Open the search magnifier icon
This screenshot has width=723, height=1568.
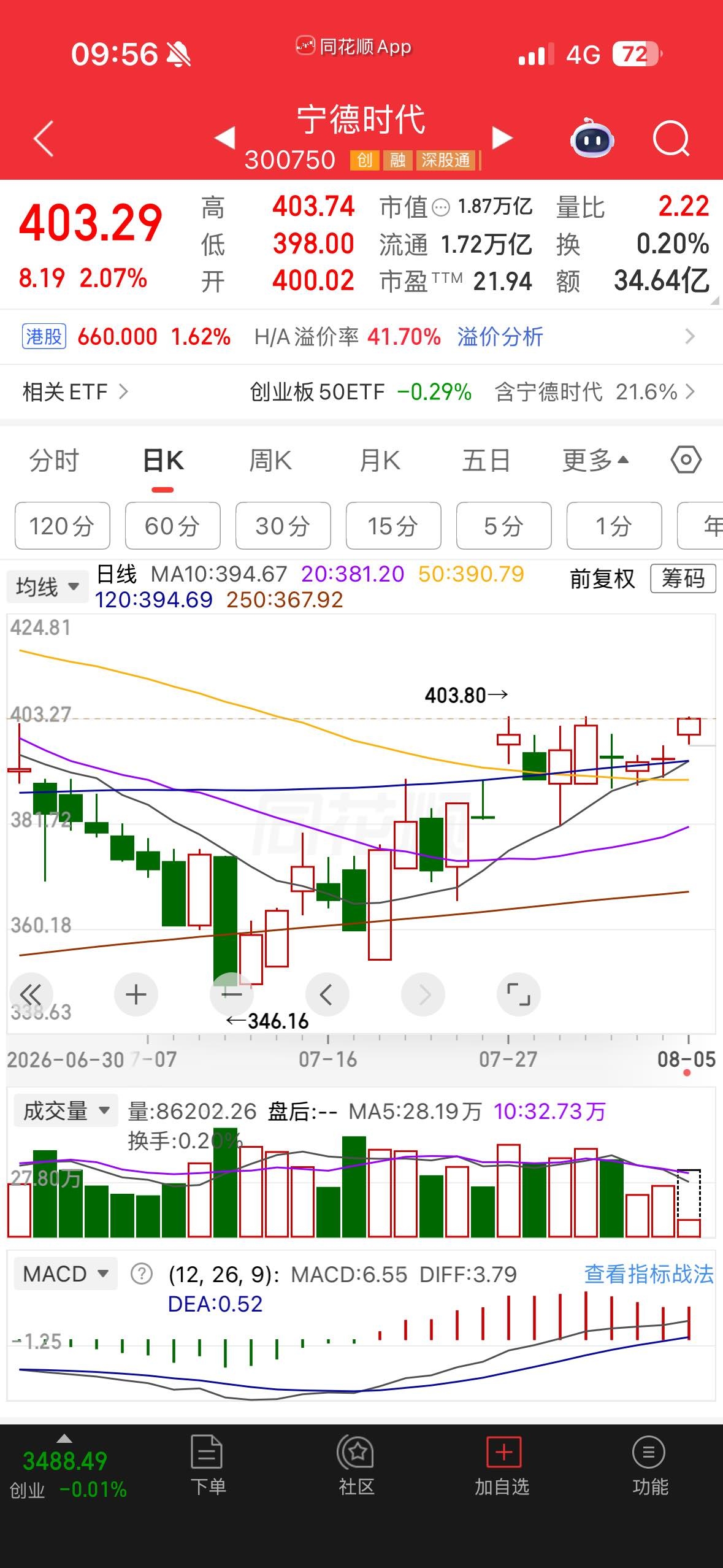tap(671, 138)
